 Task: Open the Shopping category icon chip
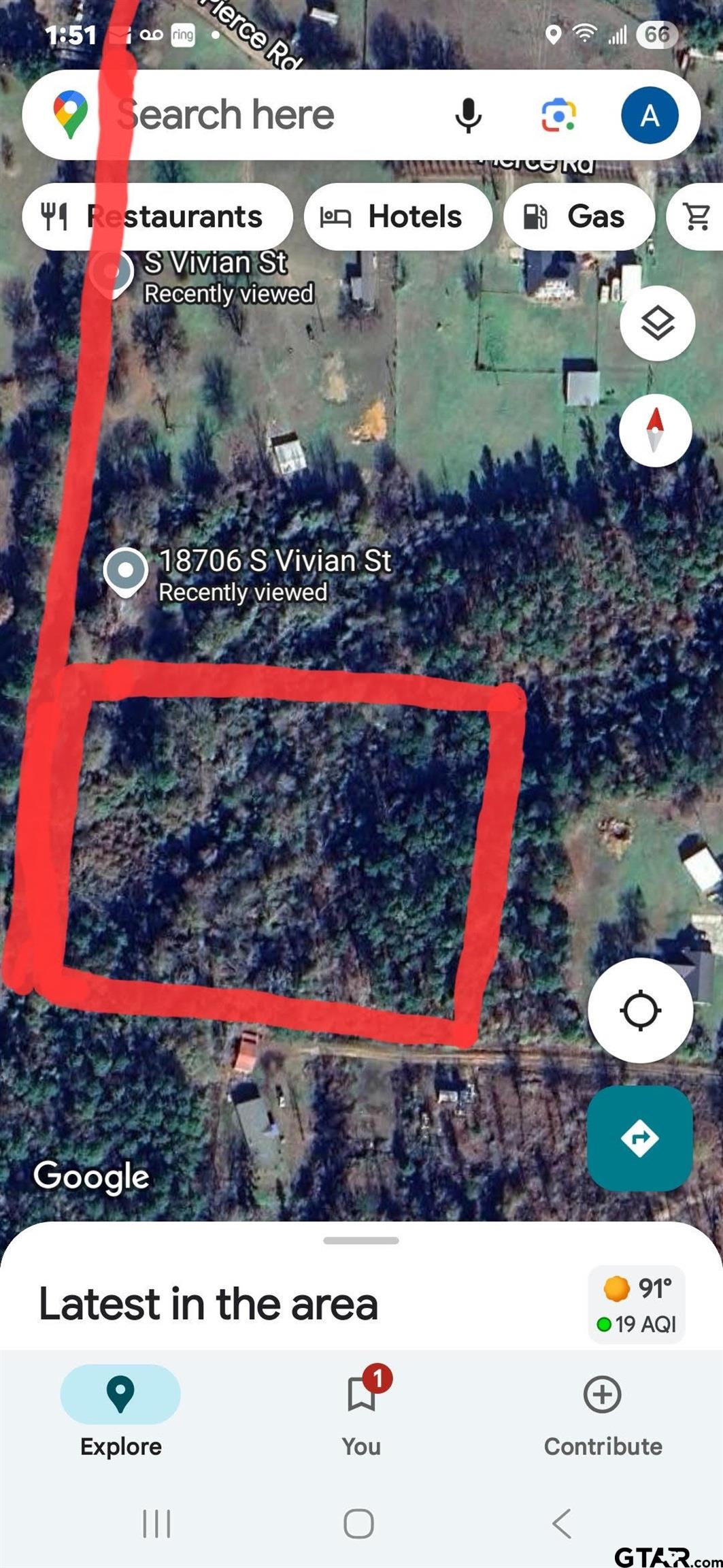(697, 216)
